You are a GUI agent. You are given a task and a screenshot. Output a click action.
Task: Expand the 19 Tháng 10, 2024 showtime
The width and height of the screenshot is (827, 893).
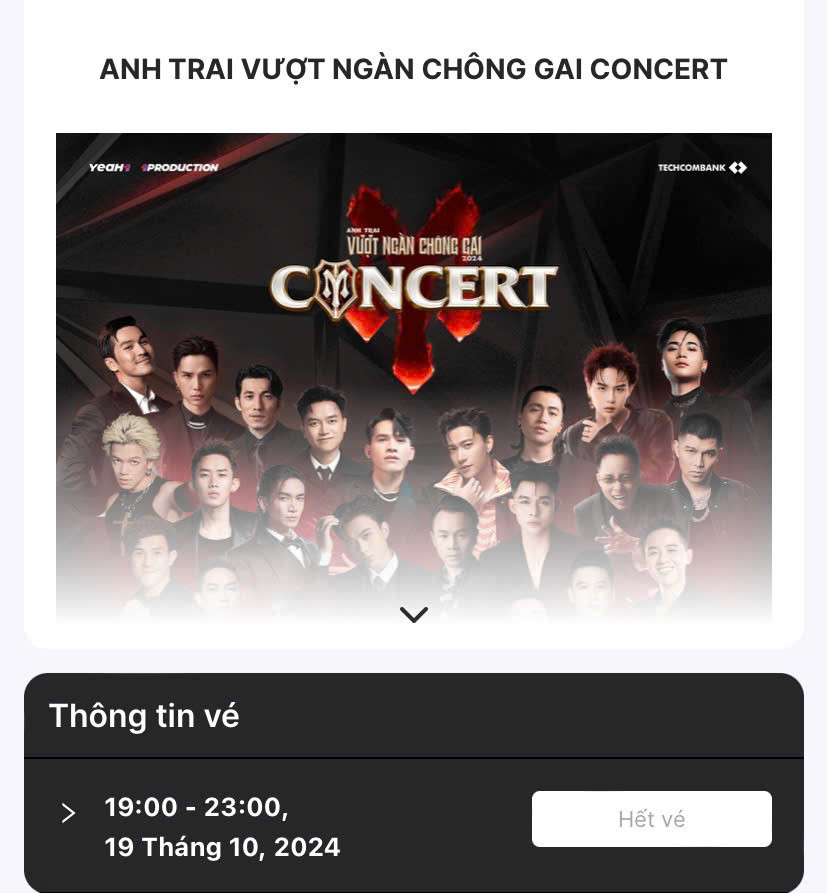(x=68, y=813)
